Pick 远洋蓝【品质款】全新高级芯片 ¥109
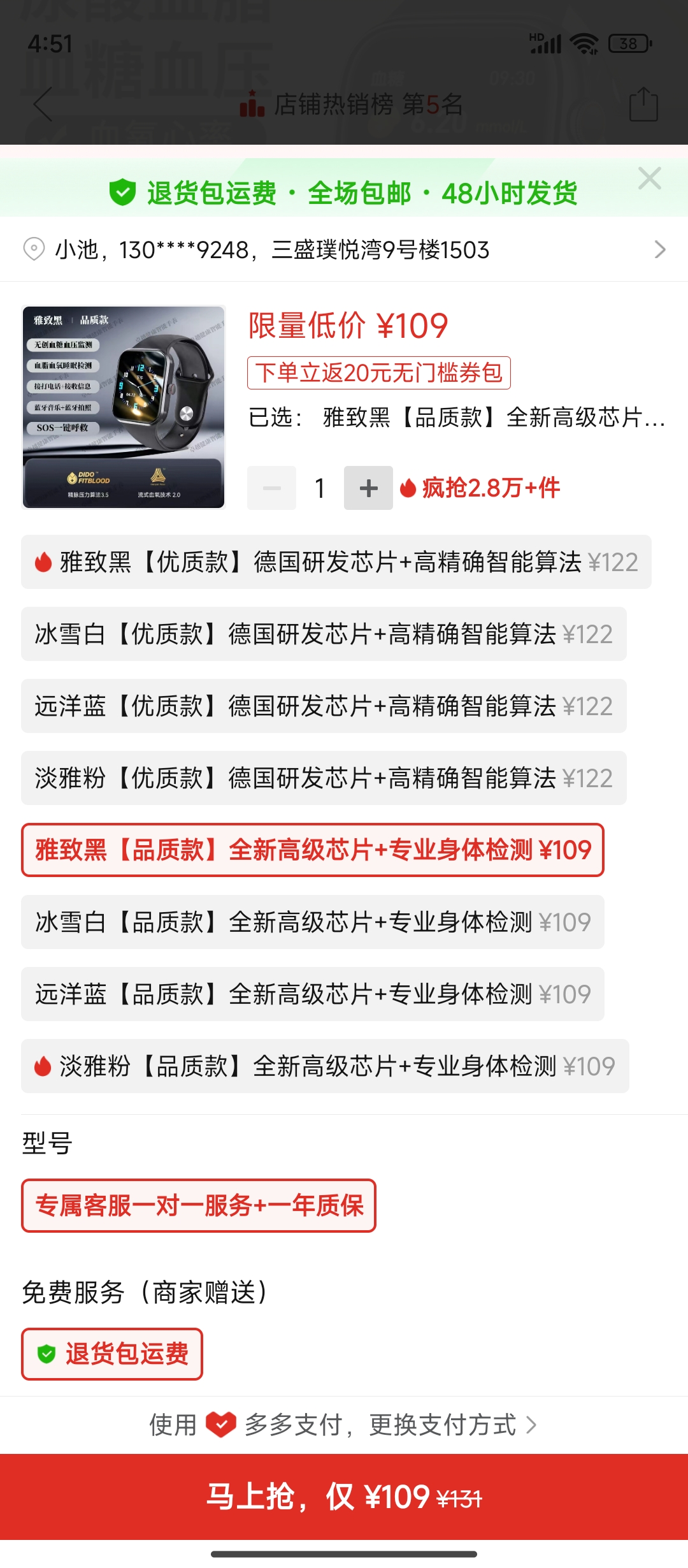The width and height of the screenshot is (688, 1568). click(312, 994)
